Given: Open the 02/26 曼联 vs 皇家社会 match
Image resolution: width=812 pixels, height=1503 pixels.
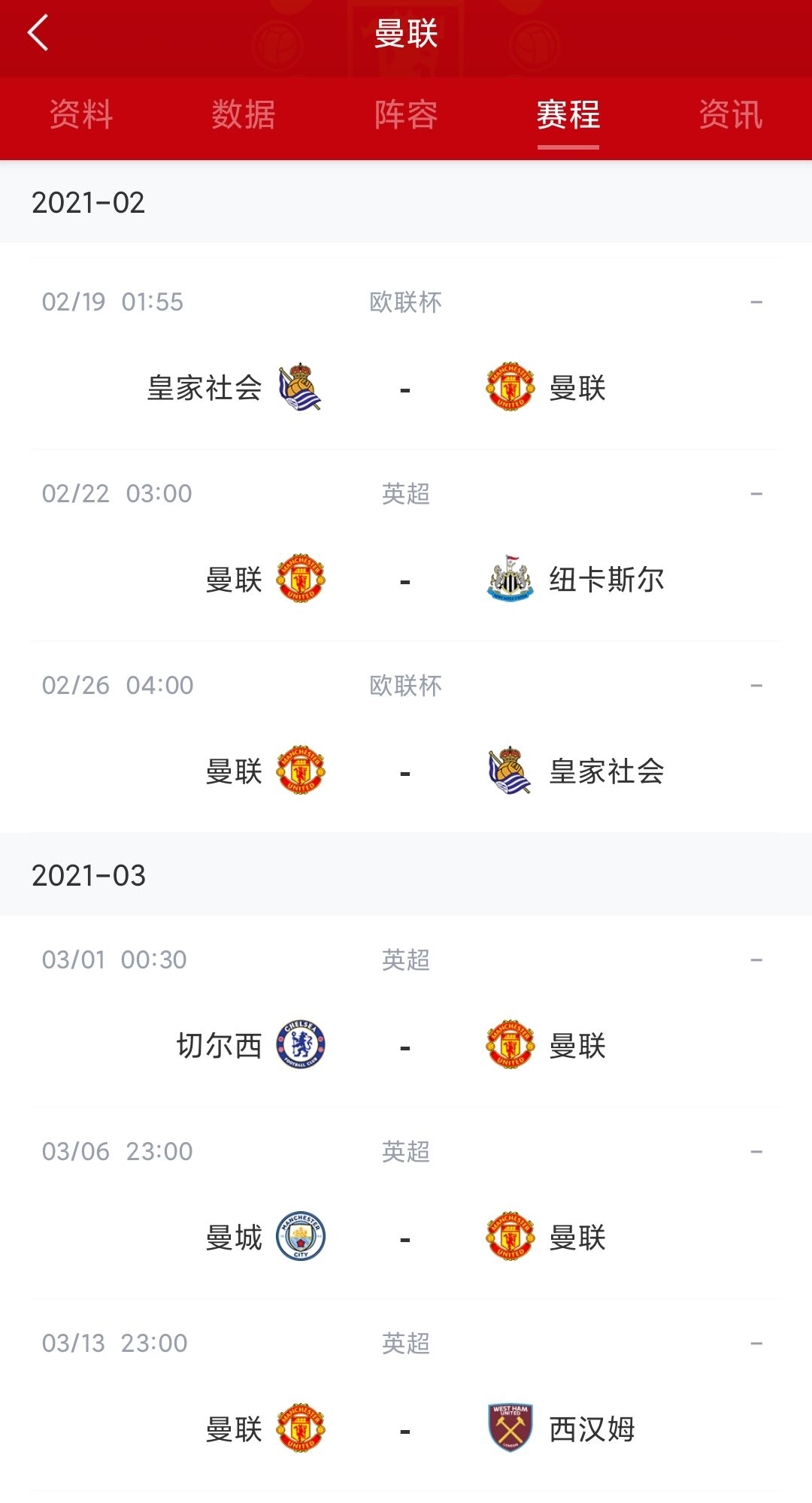Looking at the screenshot, I should pyautogui.click(x=406, y=737).
